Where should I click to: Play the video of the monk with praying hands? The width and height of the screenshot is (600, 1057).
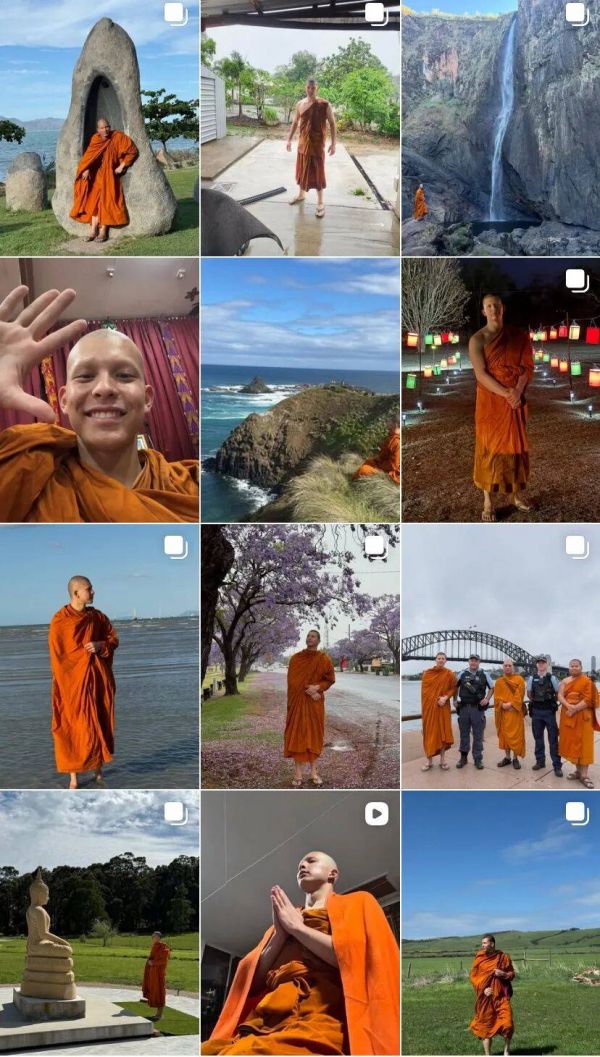[x=300, y=922]
